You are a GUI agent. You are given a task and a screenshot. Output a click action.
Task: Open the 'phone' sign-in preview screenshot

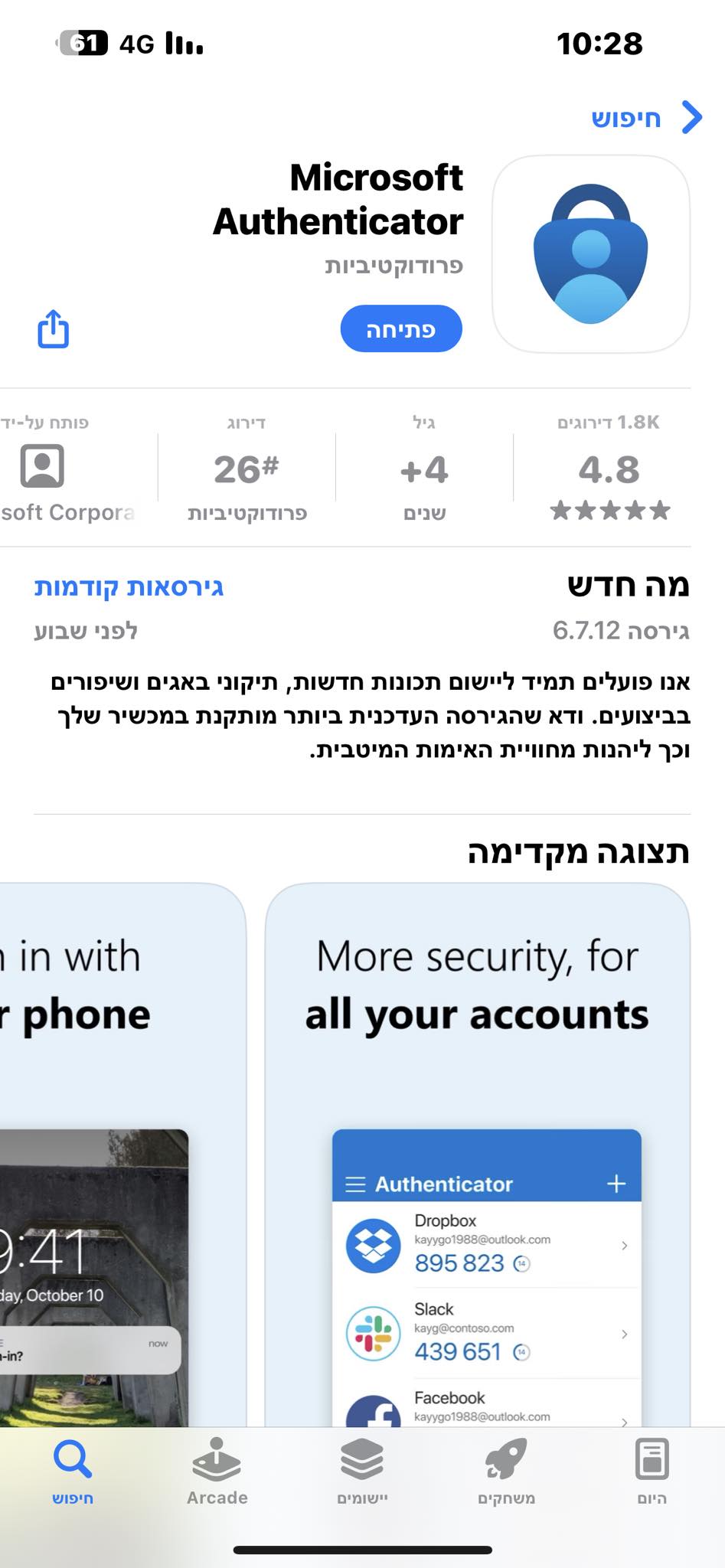tap(115, 1148)
